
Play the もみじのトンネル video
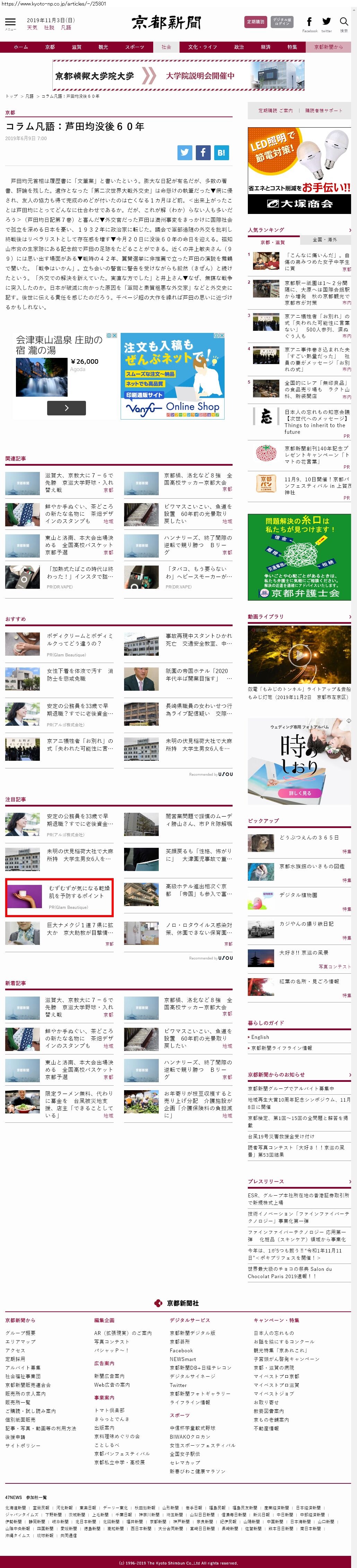pos(299,655)
